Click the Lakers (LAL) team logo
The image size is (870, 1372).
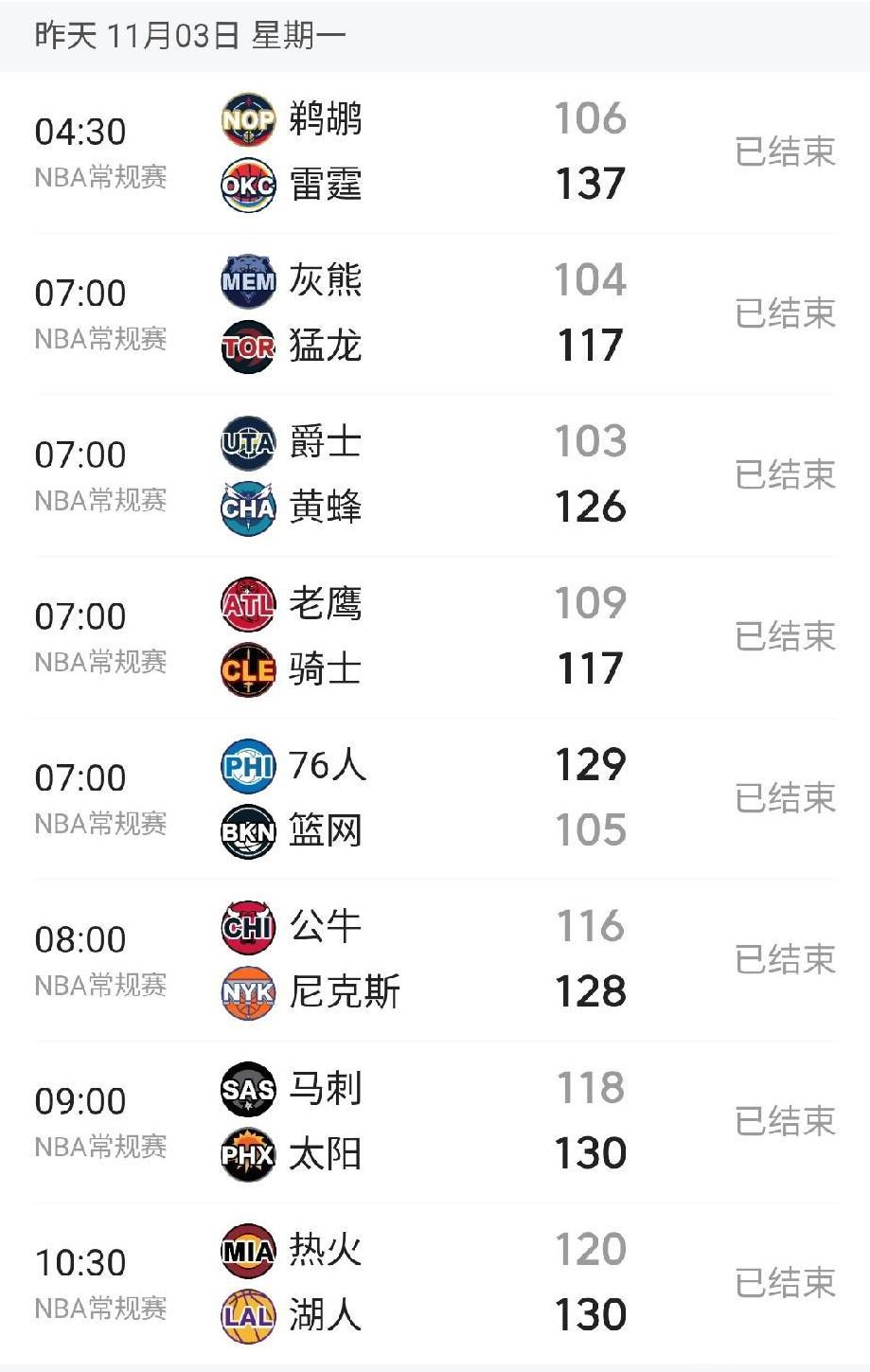(246, 1315)
